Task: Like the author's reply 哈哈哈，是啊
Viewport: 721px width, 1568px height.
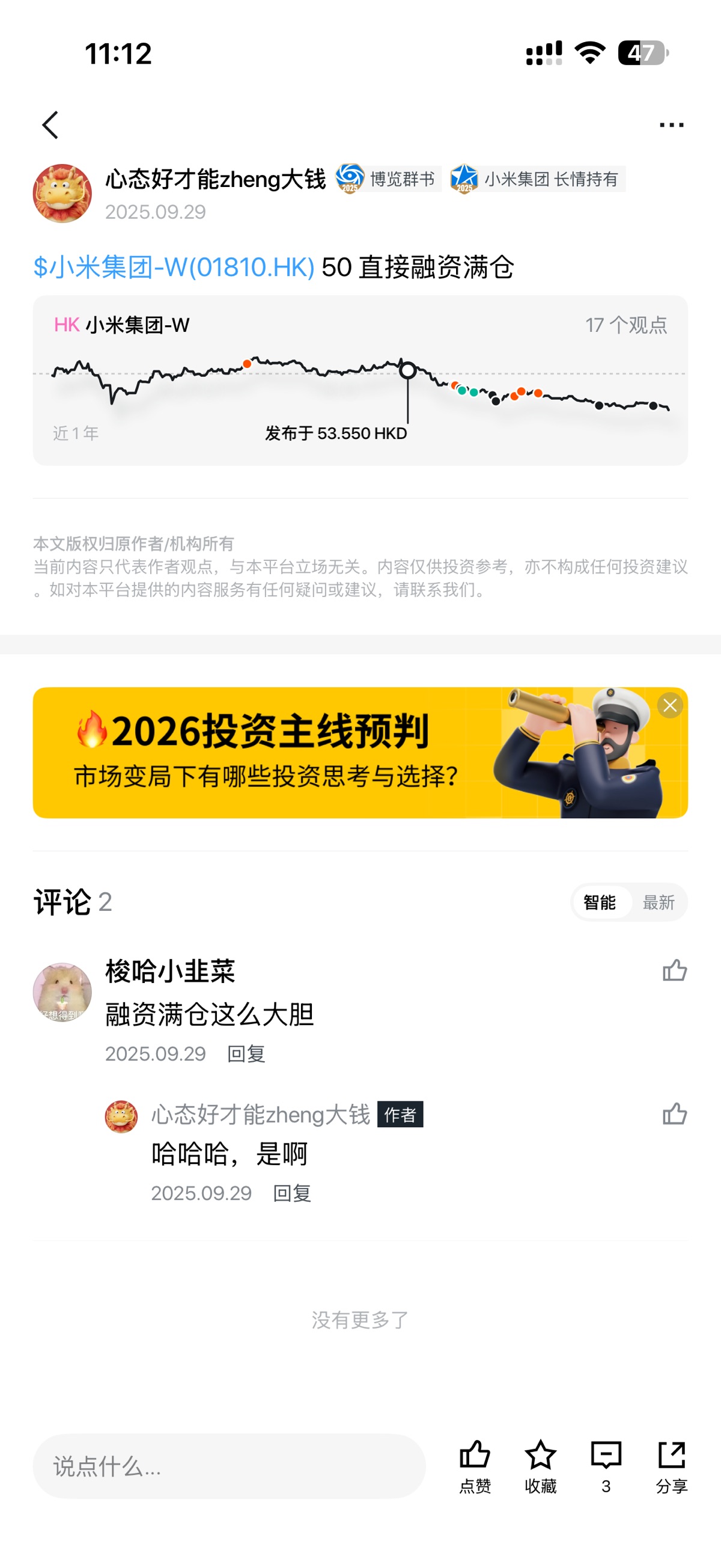Action: click(674, 1114)
